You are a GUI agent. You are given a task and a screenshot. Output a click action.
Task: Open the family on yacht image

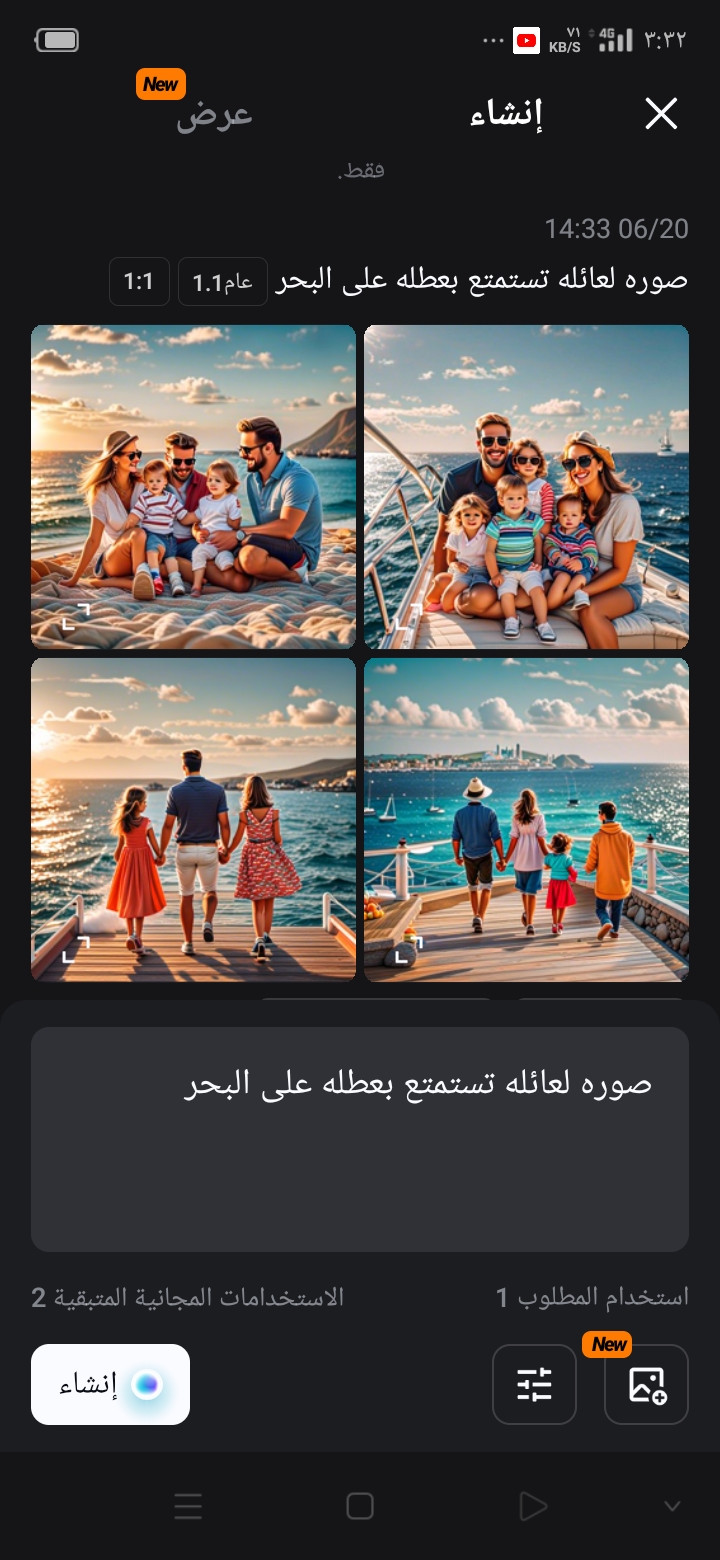526,486
